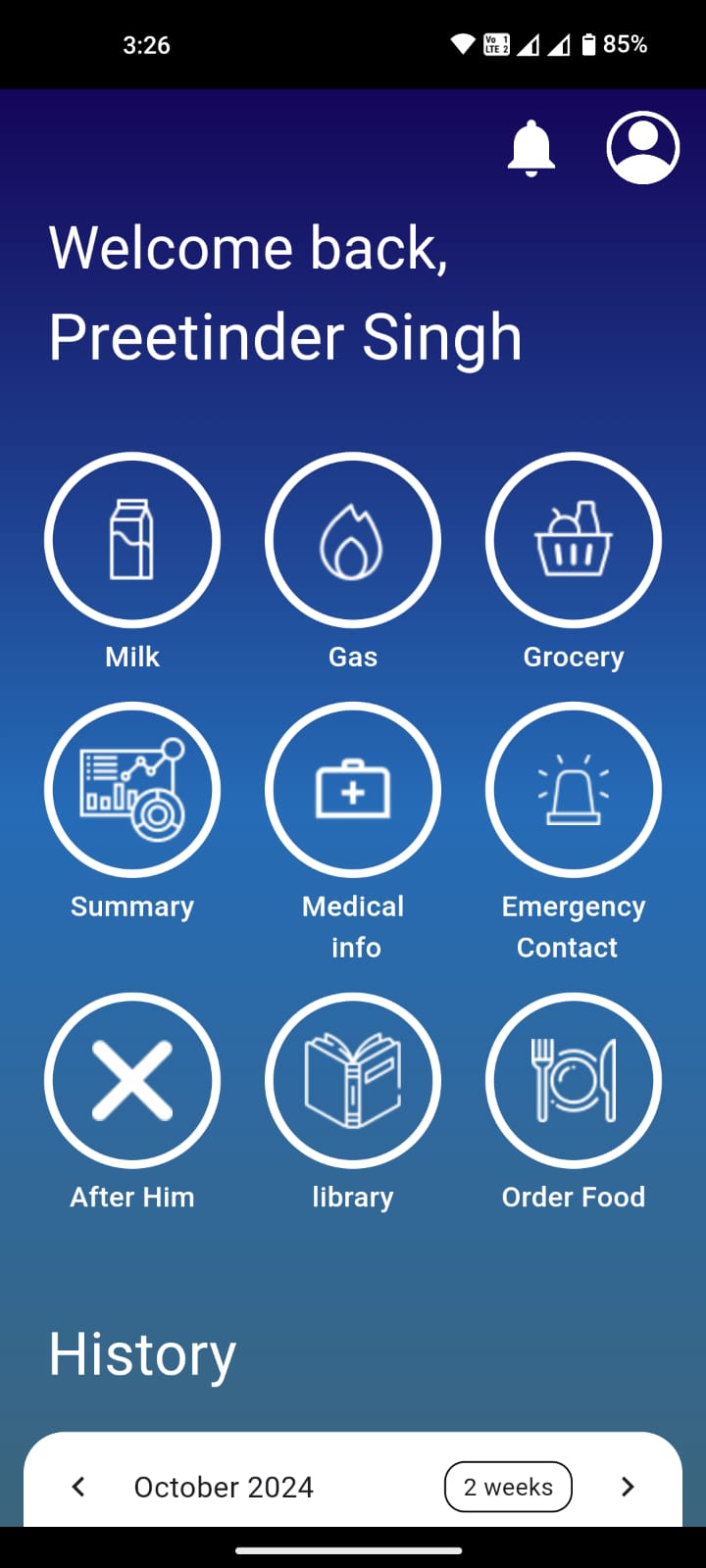Tap the History section heading
The width and height of the screenshot is (706, 1568).
click(140, 1354)
